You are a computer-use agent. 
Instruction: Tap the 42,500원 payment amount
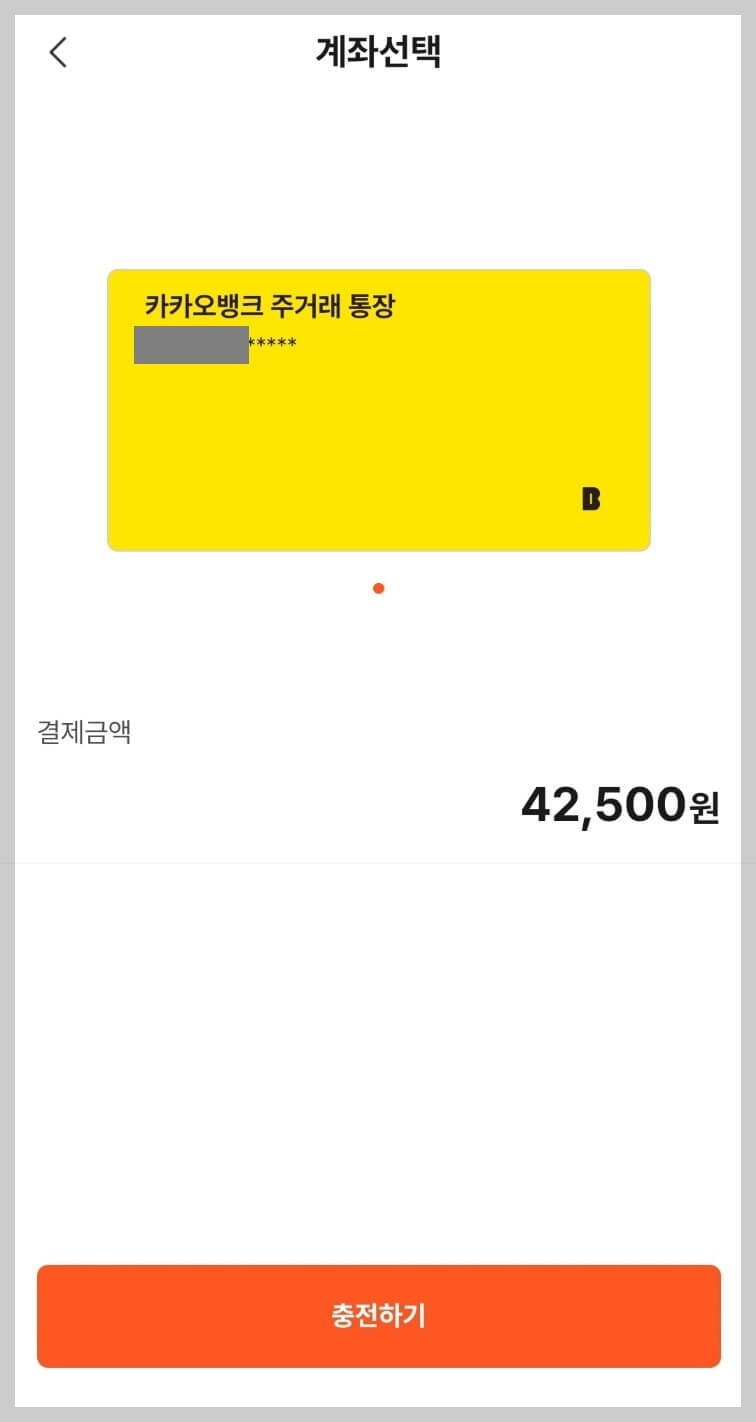pyautogui.click(x=620, y=804)
